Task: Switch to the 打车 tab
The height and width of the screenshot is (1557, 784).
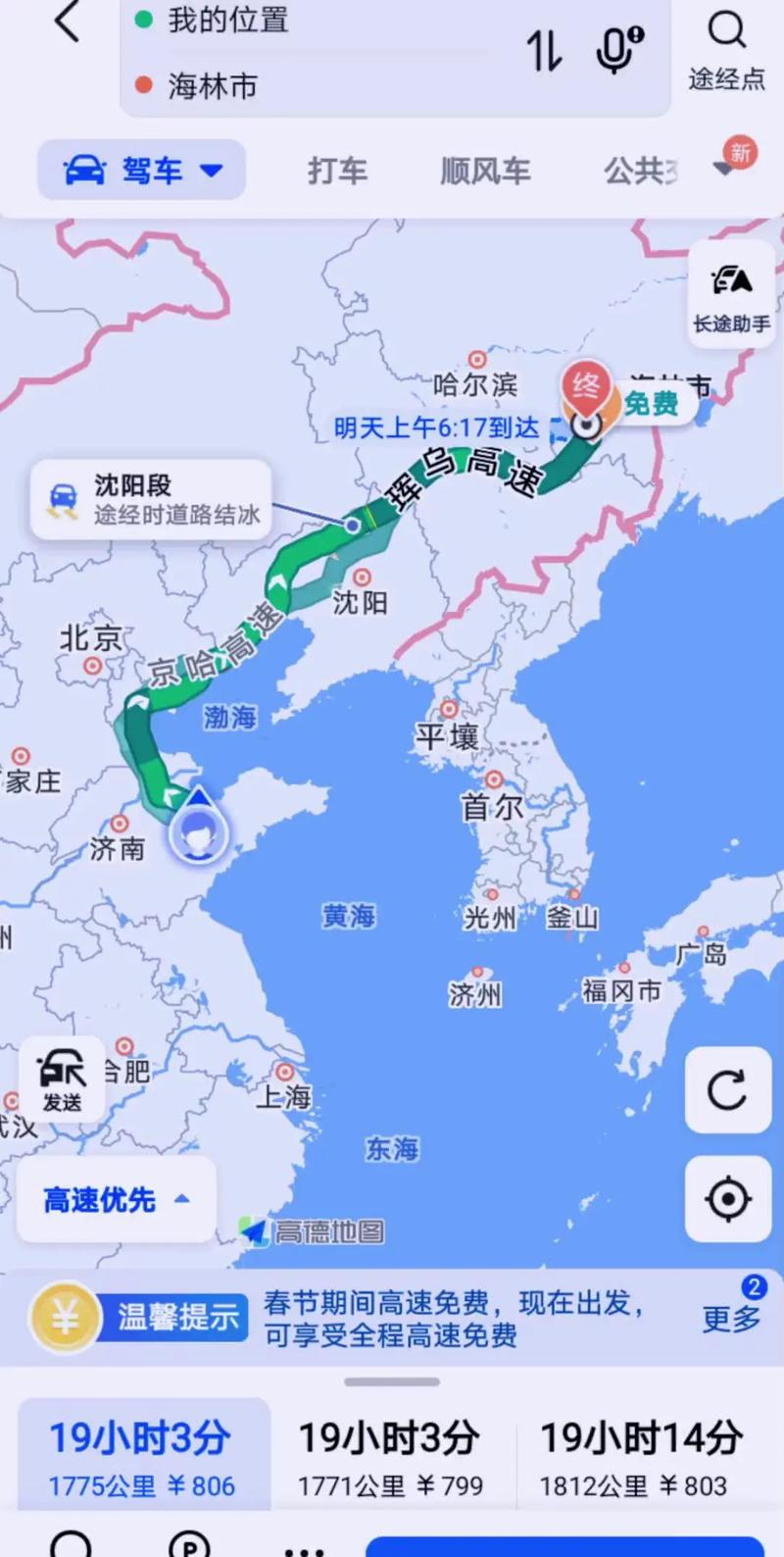Action: tap(337, 169)
